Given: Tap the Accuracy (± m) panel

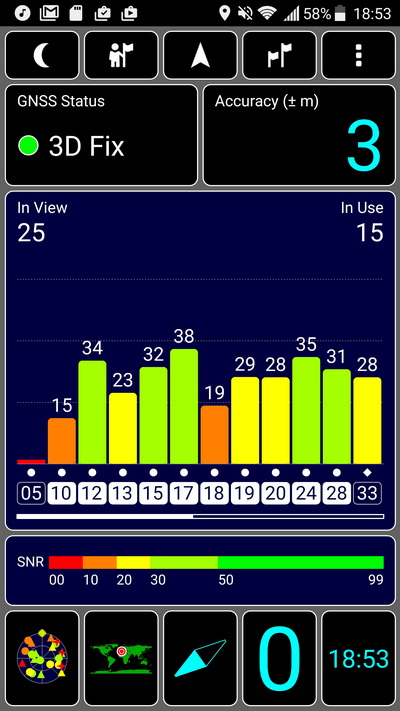Looking at the screenshot, I should click(299, 135).
